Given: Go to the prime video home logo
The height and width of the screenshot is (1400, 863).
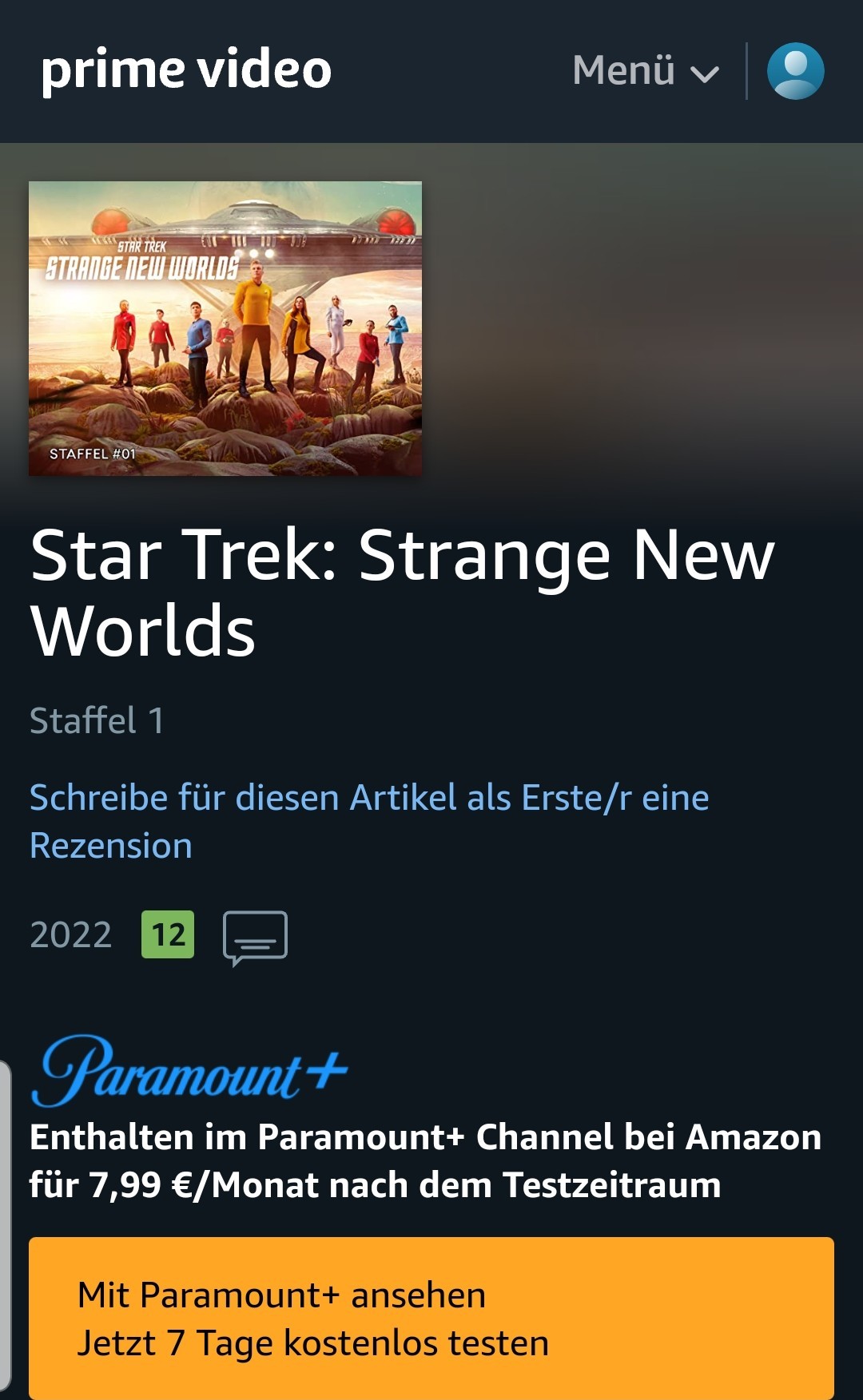Looking at the screenshot, I should [186, 70].
